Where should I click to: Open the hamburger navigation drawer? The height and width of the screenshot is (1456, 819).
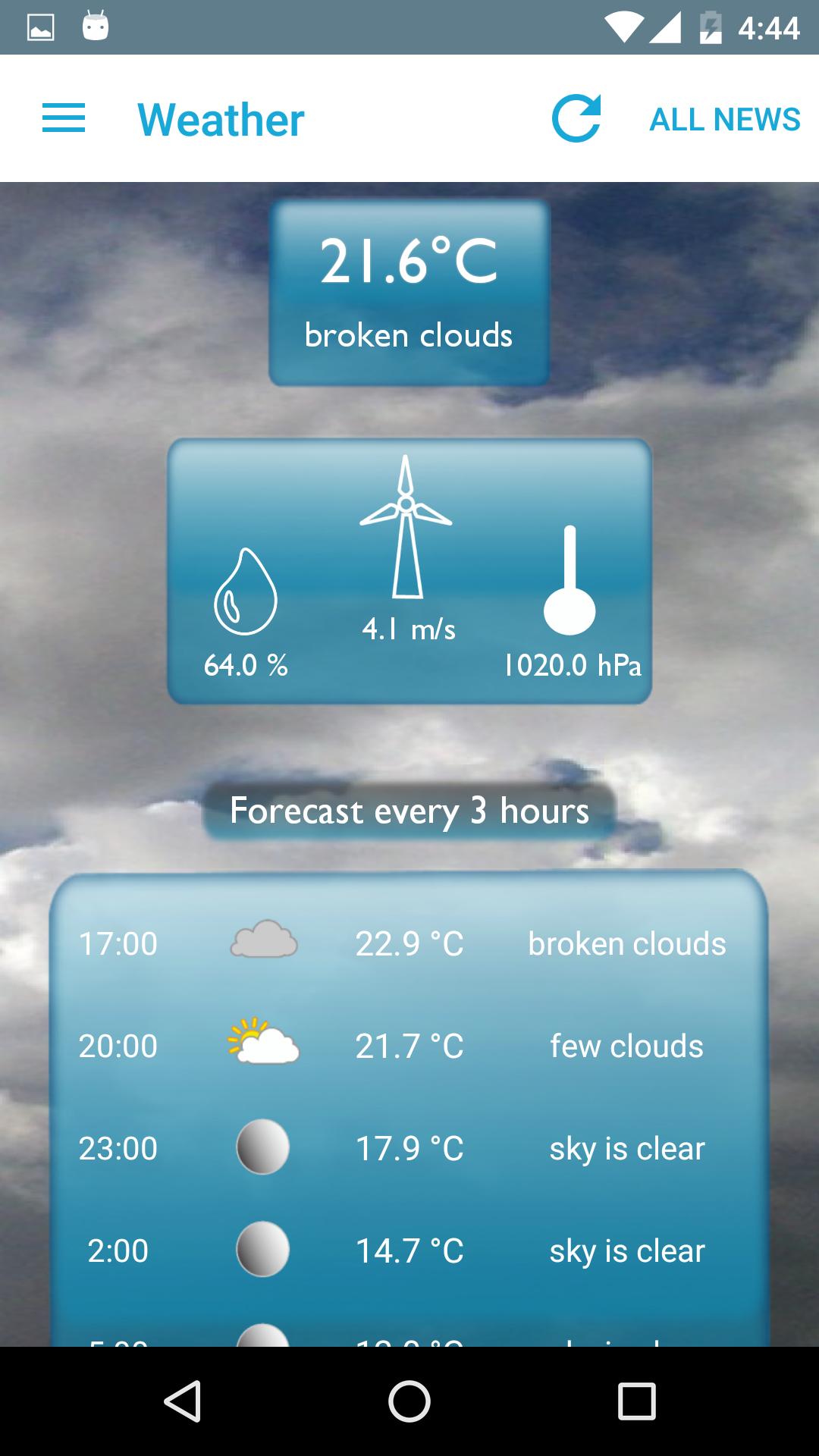[x=64, y=119]
